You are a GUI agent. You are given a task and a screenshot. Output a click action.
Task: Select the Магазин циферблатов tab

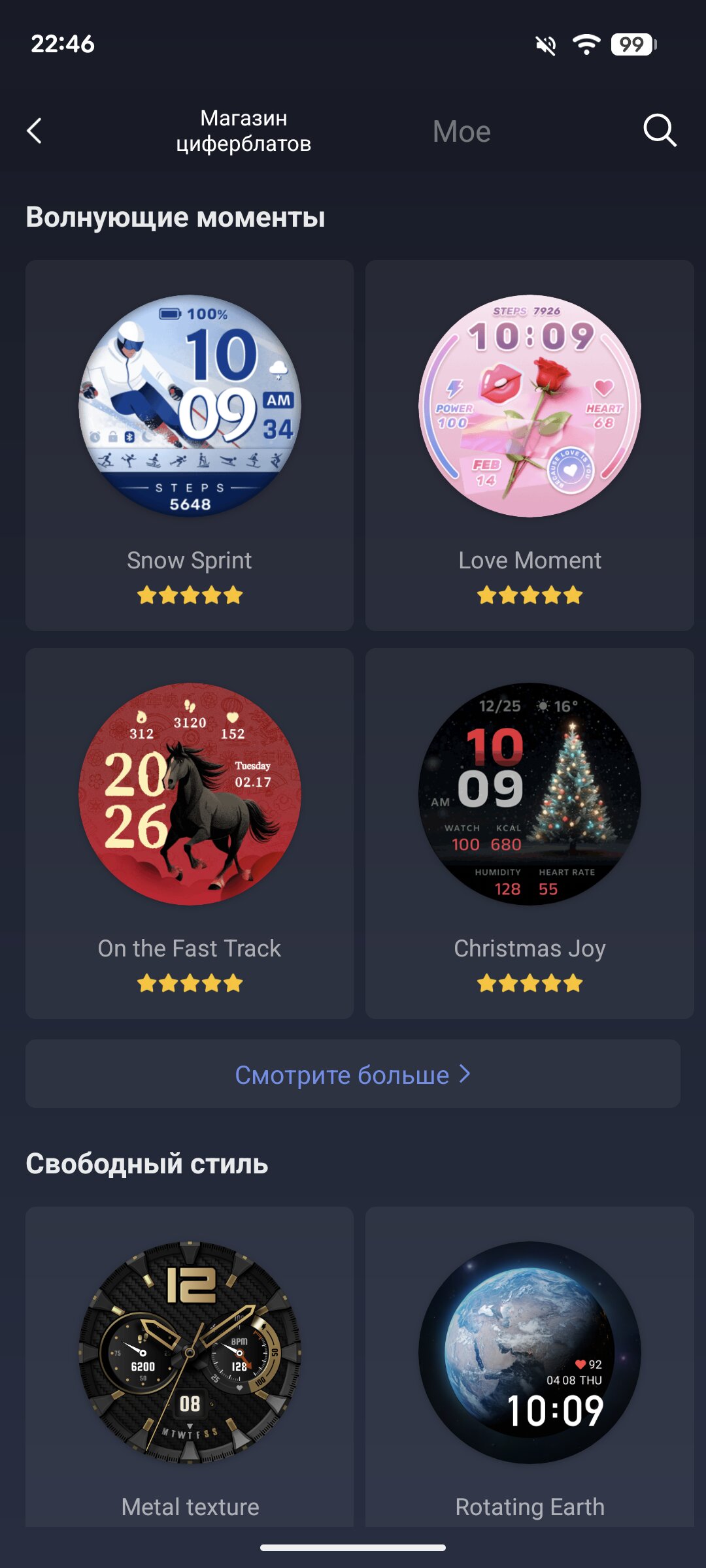click(243, 131)
